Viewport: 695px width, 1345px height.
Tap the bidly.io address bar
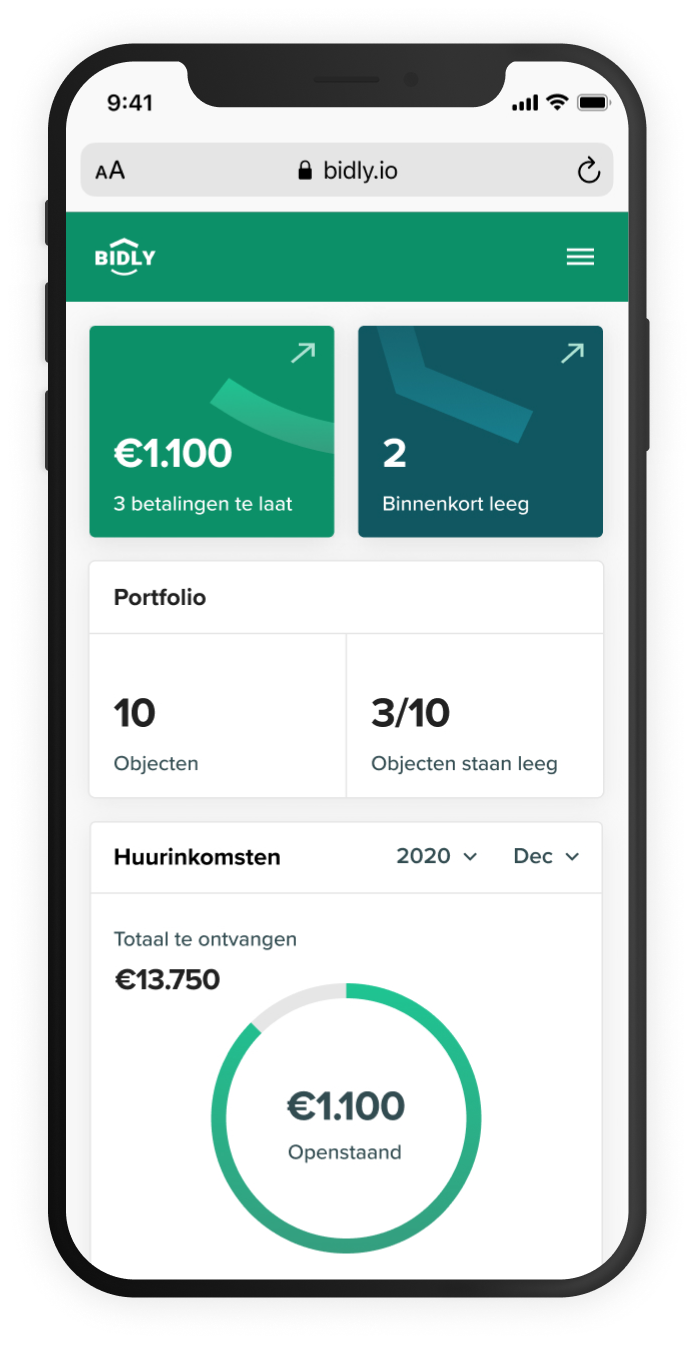click(x=348, y=171)
